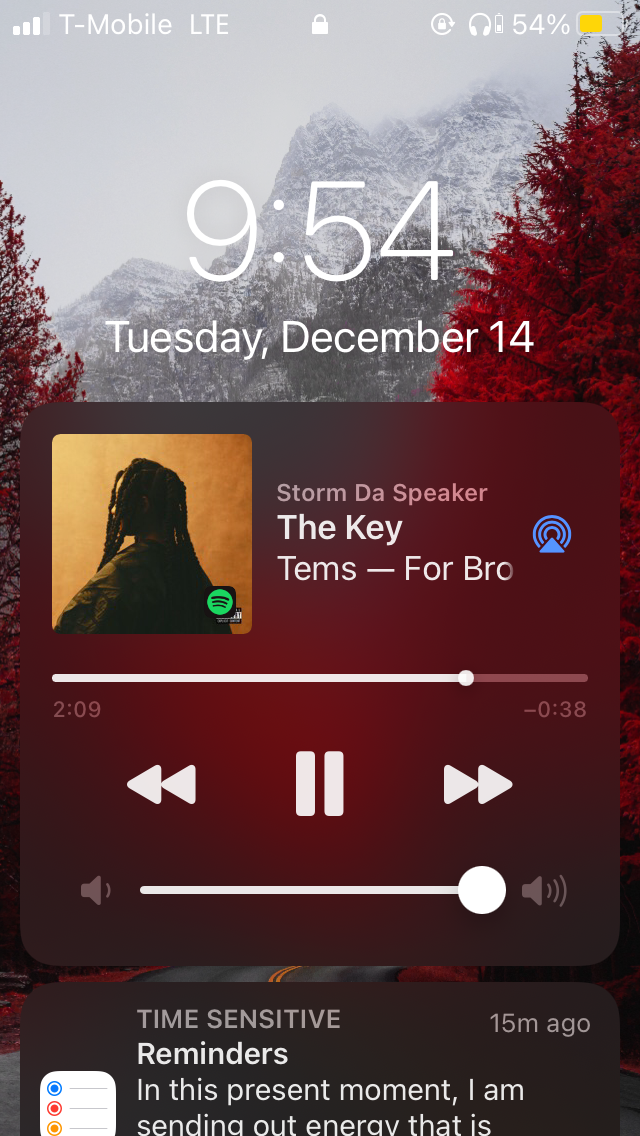Pause the song The Key
This screenshot has height=1136, width=640.
pos(320,784)
